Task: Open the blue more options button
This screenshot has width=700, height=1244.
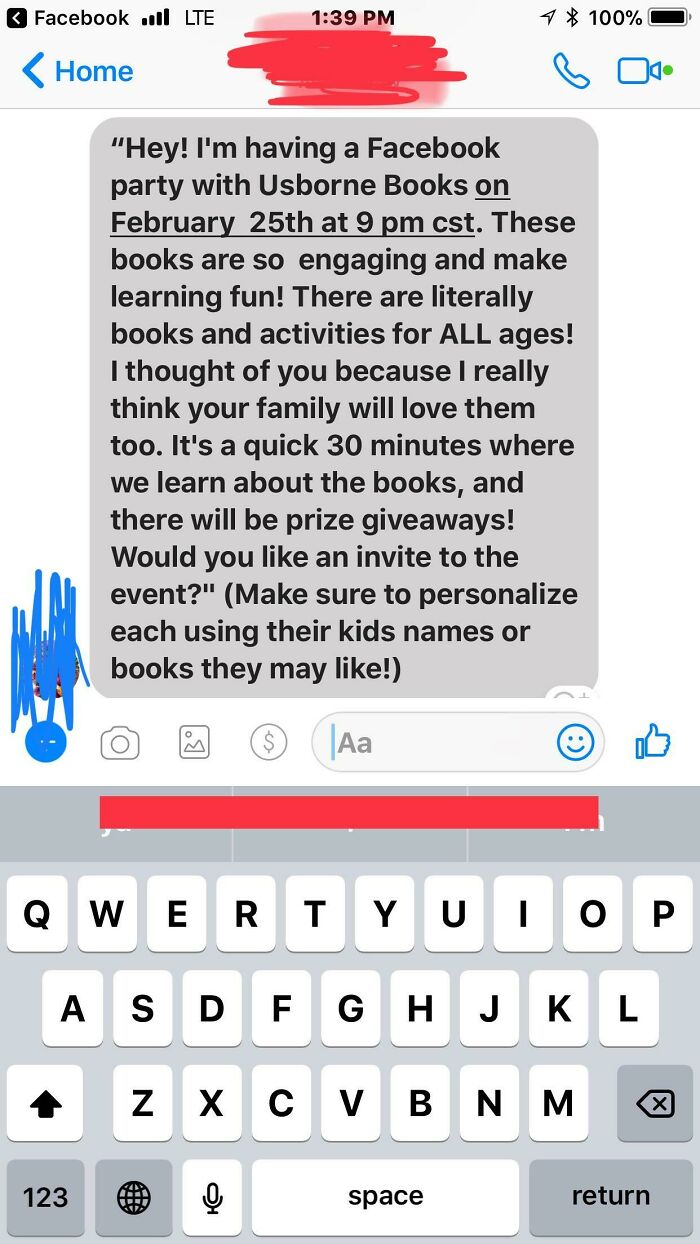Action: pos(46,742)
